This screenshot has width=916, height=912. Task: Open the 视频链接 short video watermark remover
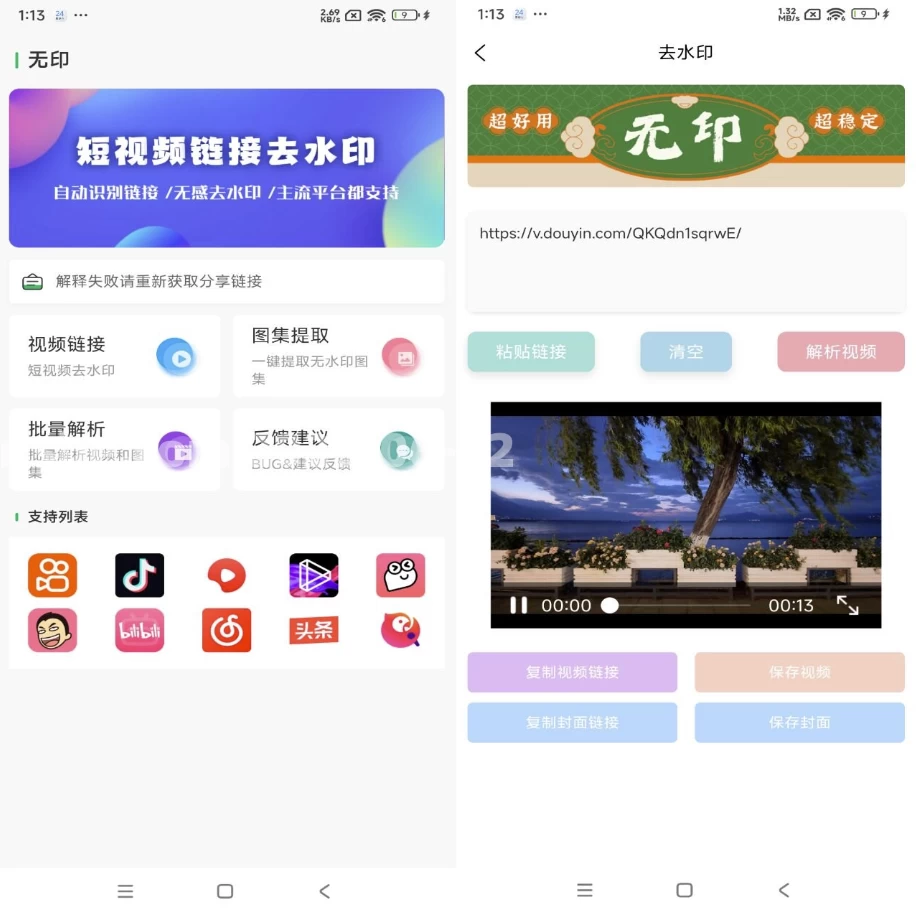click(114, 356)
